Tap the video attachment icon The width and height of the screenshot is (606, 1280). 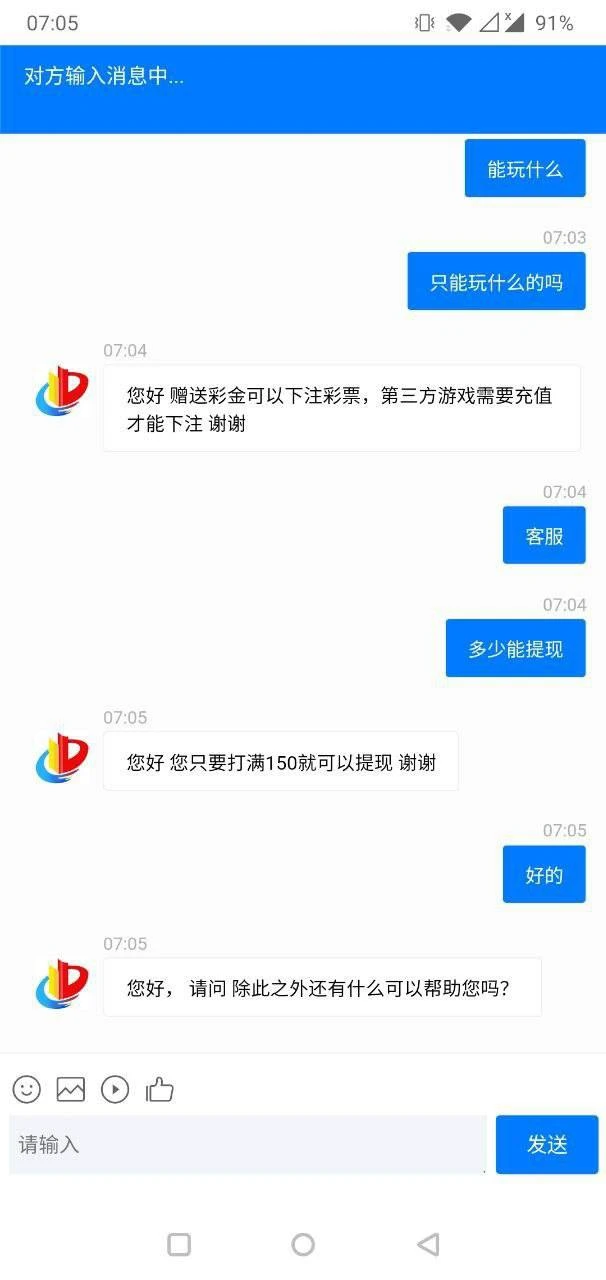[x=115, y=1089]
